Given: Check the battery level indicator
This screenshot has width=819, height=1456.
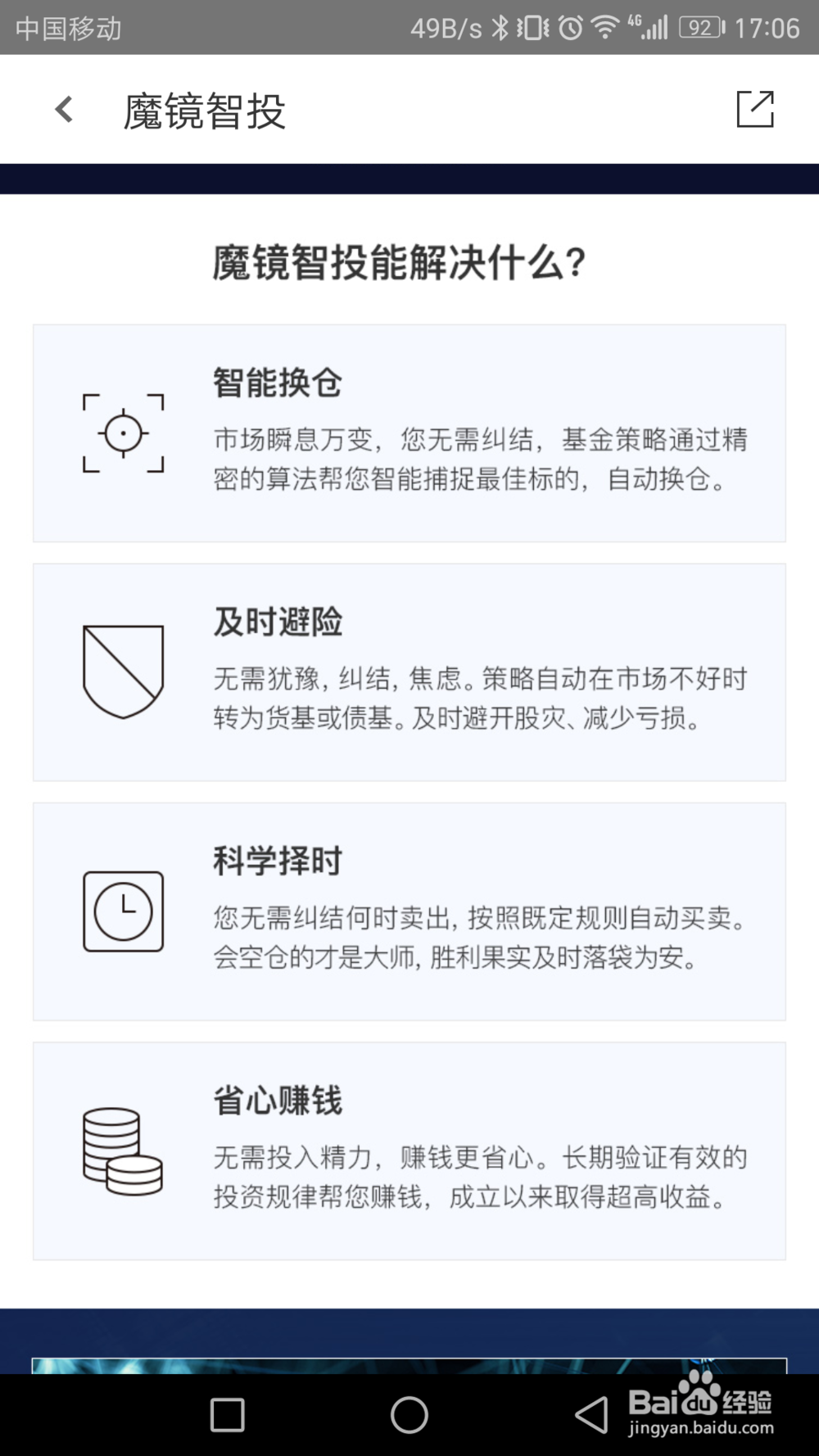Looking at the screenshot, I should tap(701, 27).
